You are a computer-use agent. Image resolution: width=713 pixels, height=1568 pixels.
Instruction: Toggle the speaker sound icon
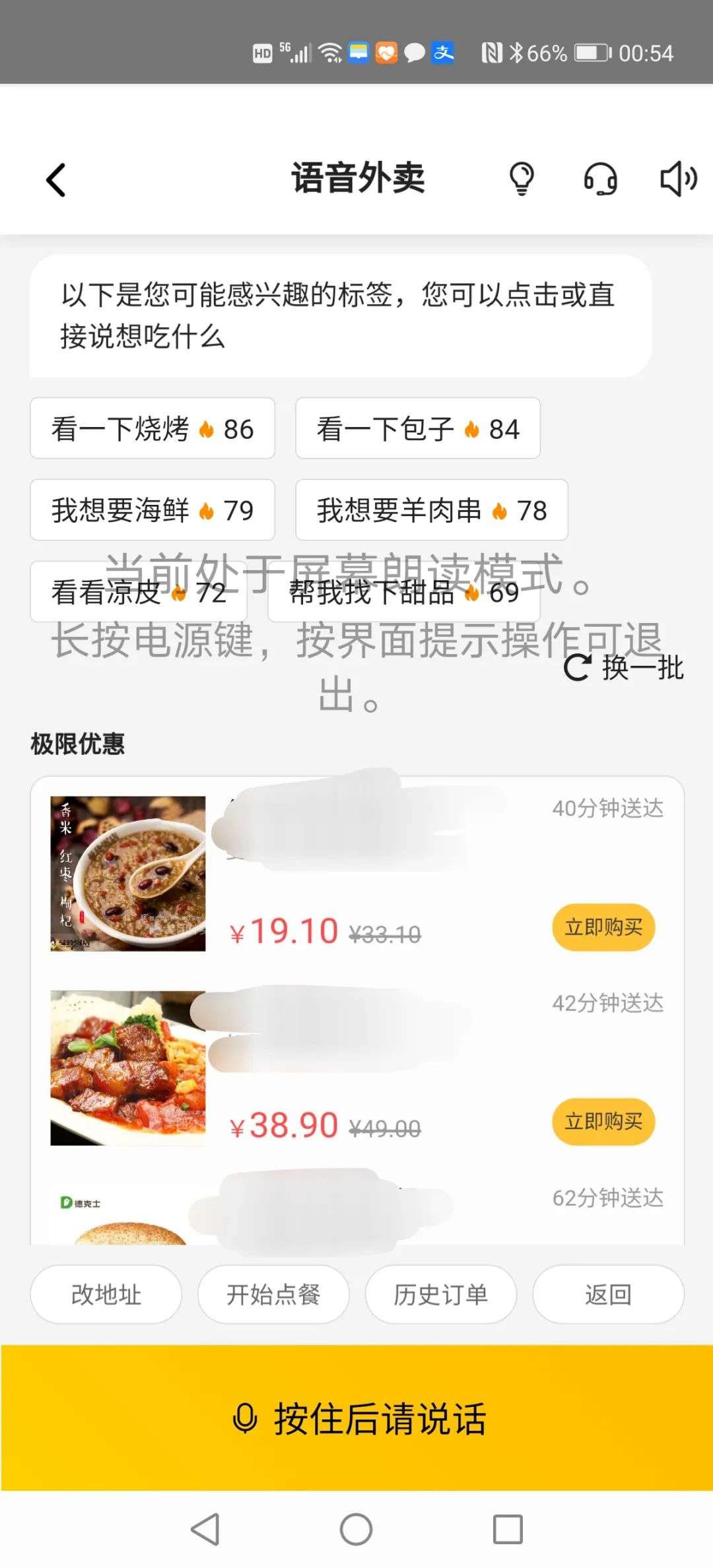click(x=678, y=179)
